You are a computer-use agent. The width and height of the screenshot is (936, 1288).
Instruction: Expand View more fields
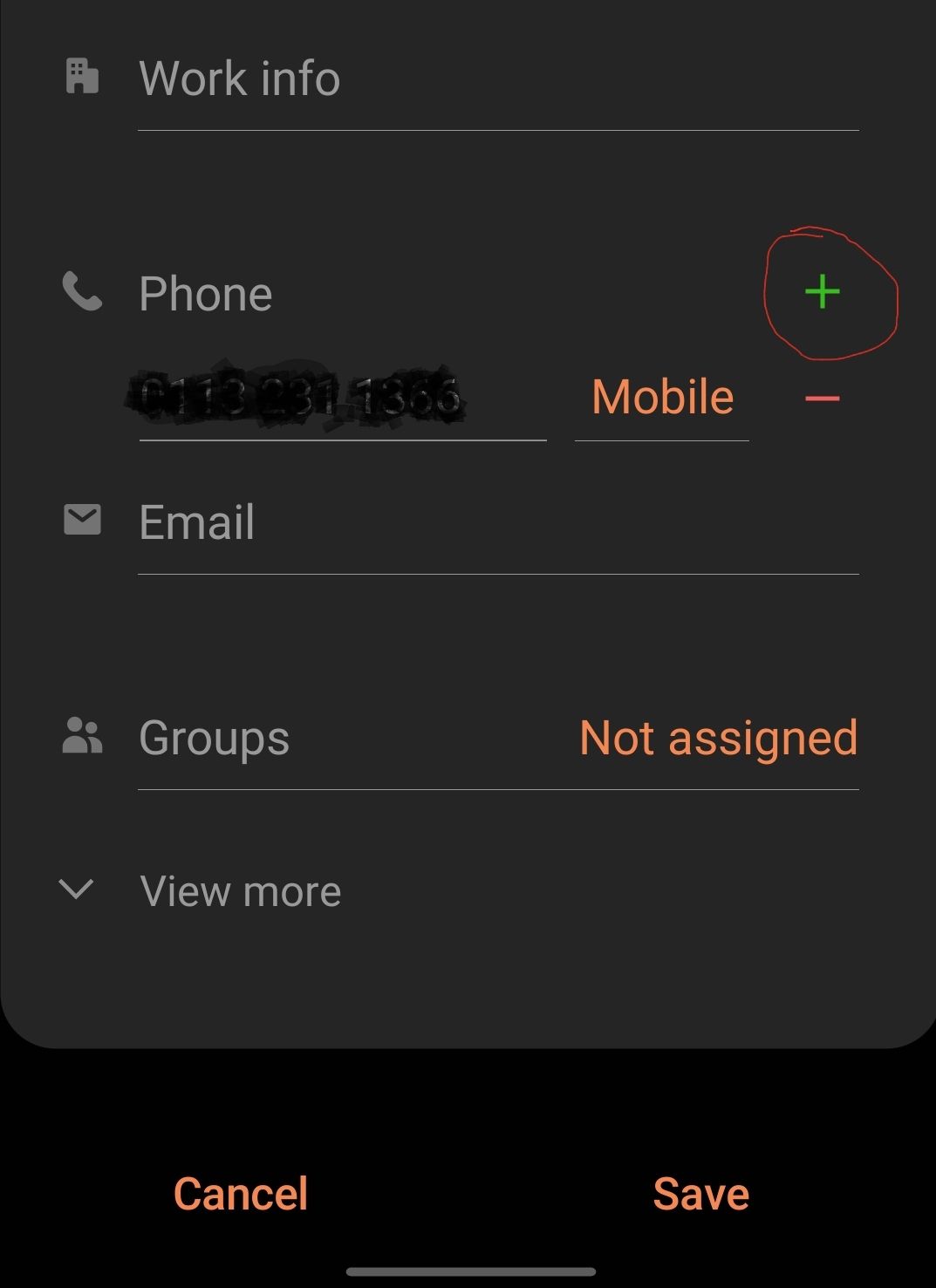240,891
